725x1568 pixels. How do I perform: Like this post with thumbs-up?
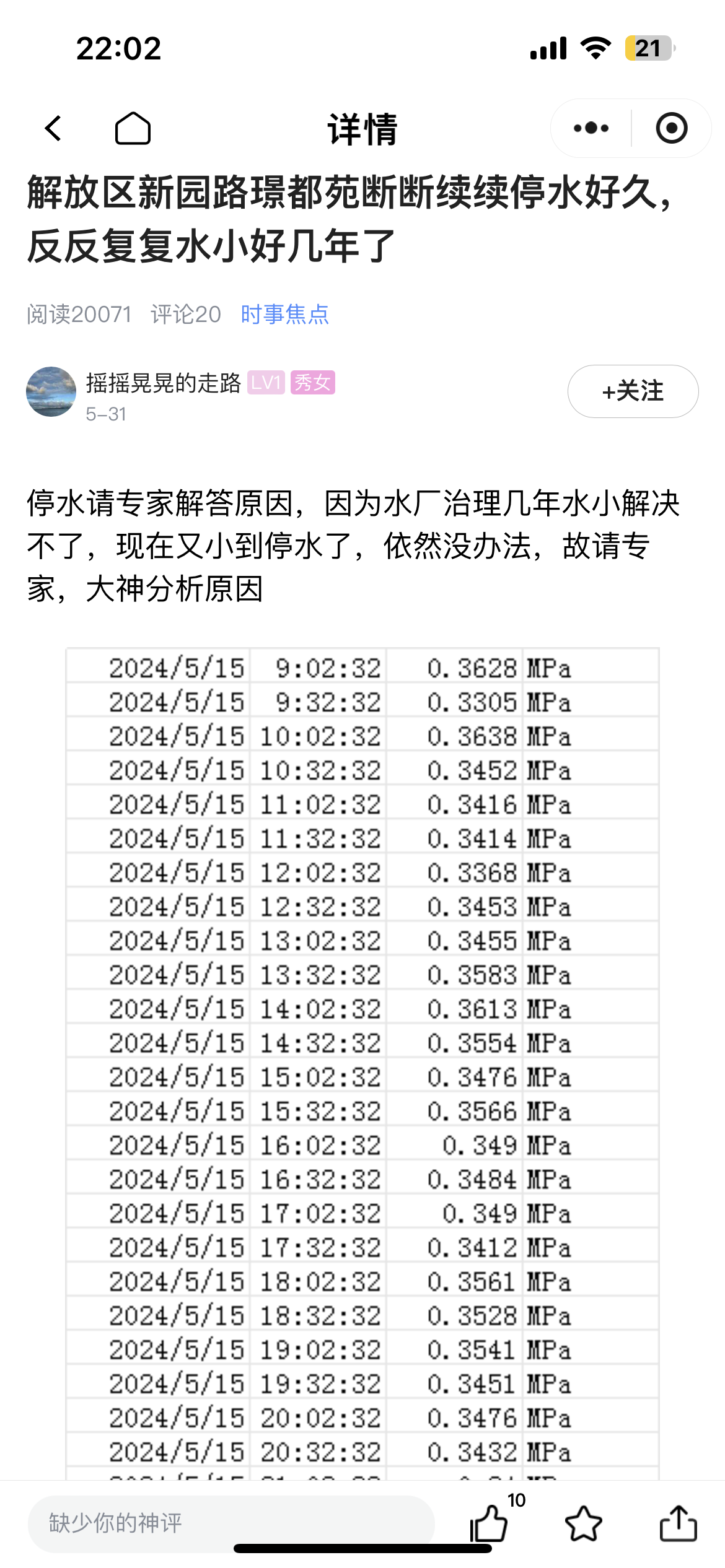pyautogui.click(x=490, y=1523)
